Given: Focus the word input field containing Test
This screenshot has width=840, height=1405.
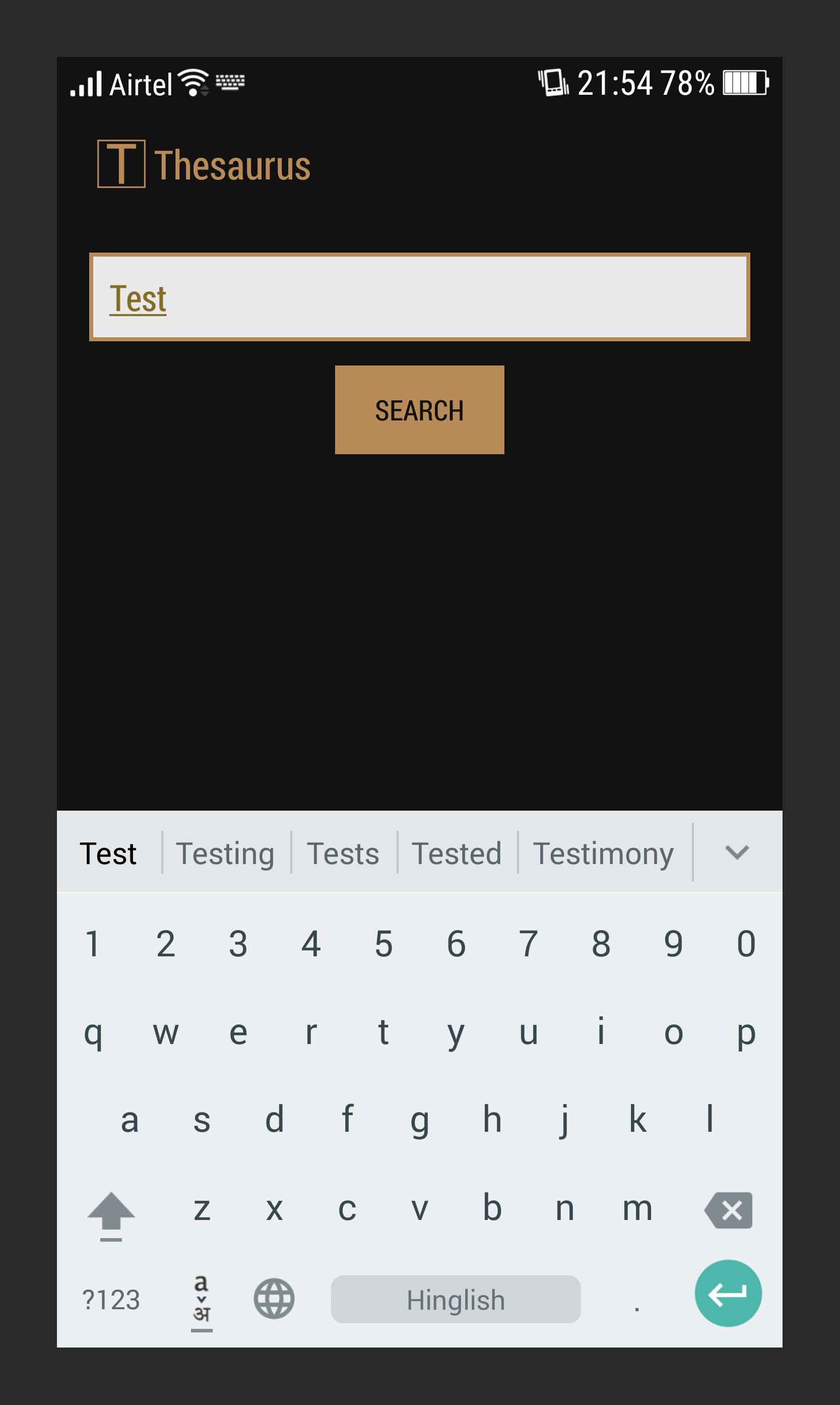Looking at the screenshot, I should click(419, 297).
